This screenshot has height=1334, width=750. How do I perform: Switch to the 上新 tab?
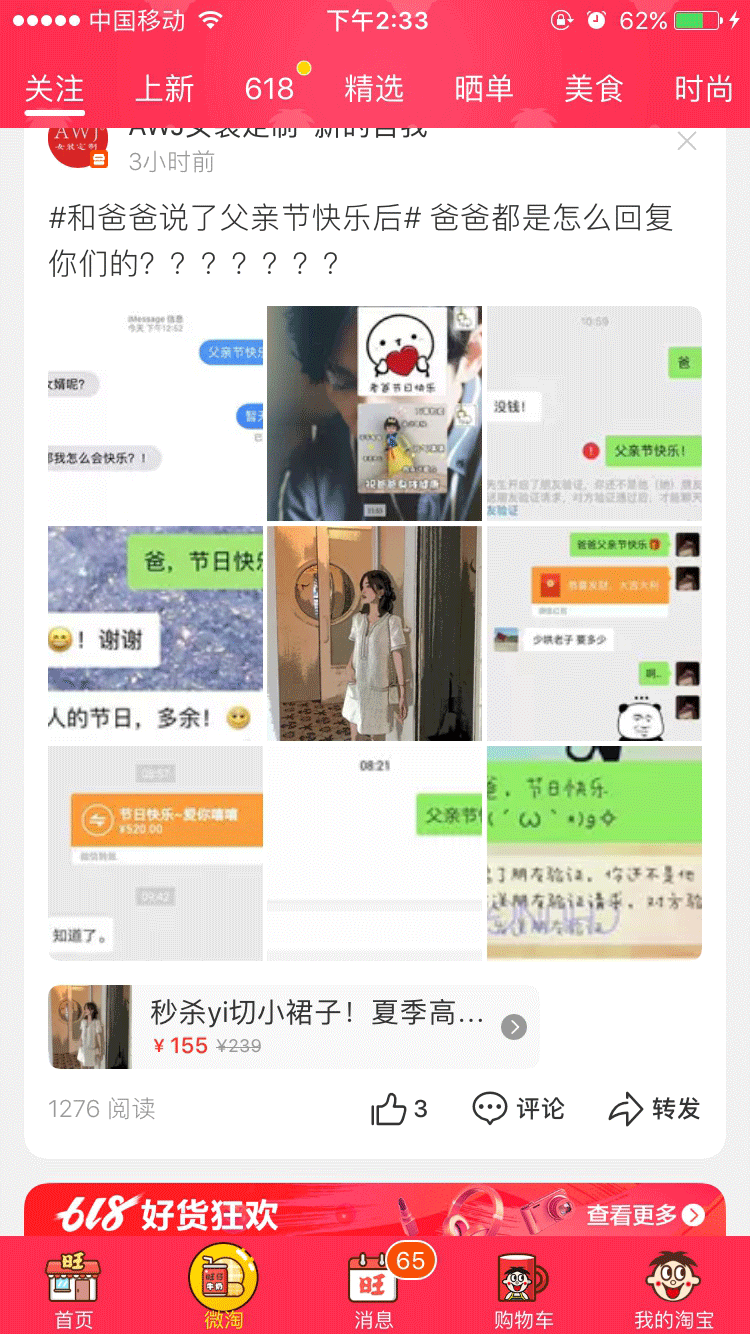[x=164, y=90]
